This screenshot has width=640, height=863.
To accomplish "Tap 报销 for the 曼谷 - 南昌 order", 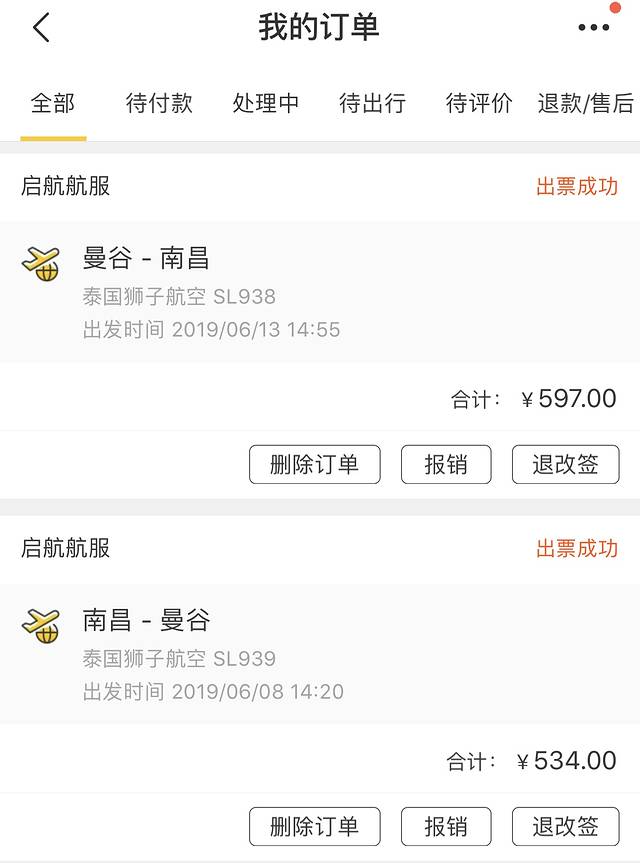I will tap(446, 465).
